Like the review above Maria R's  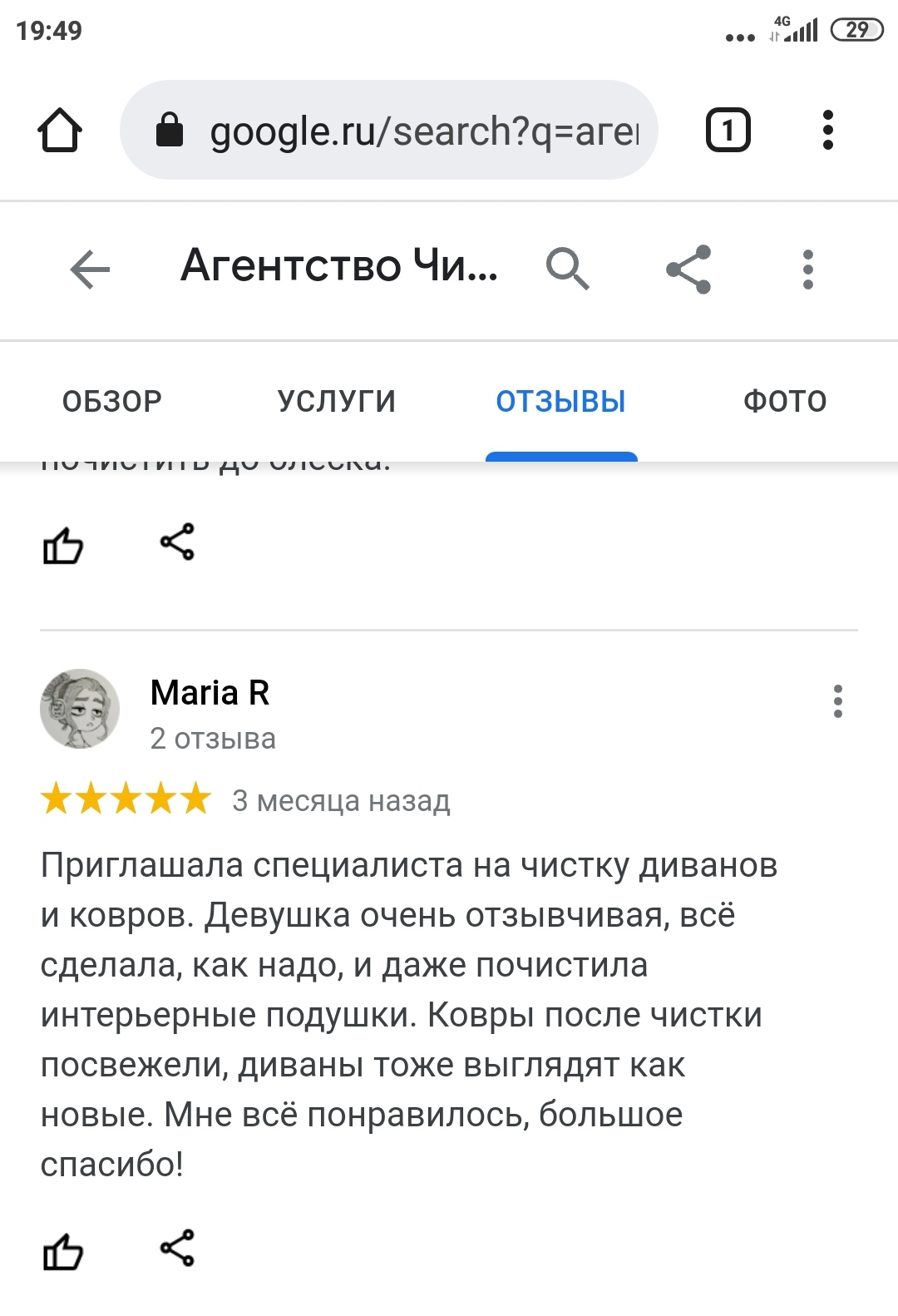point(63,546)
